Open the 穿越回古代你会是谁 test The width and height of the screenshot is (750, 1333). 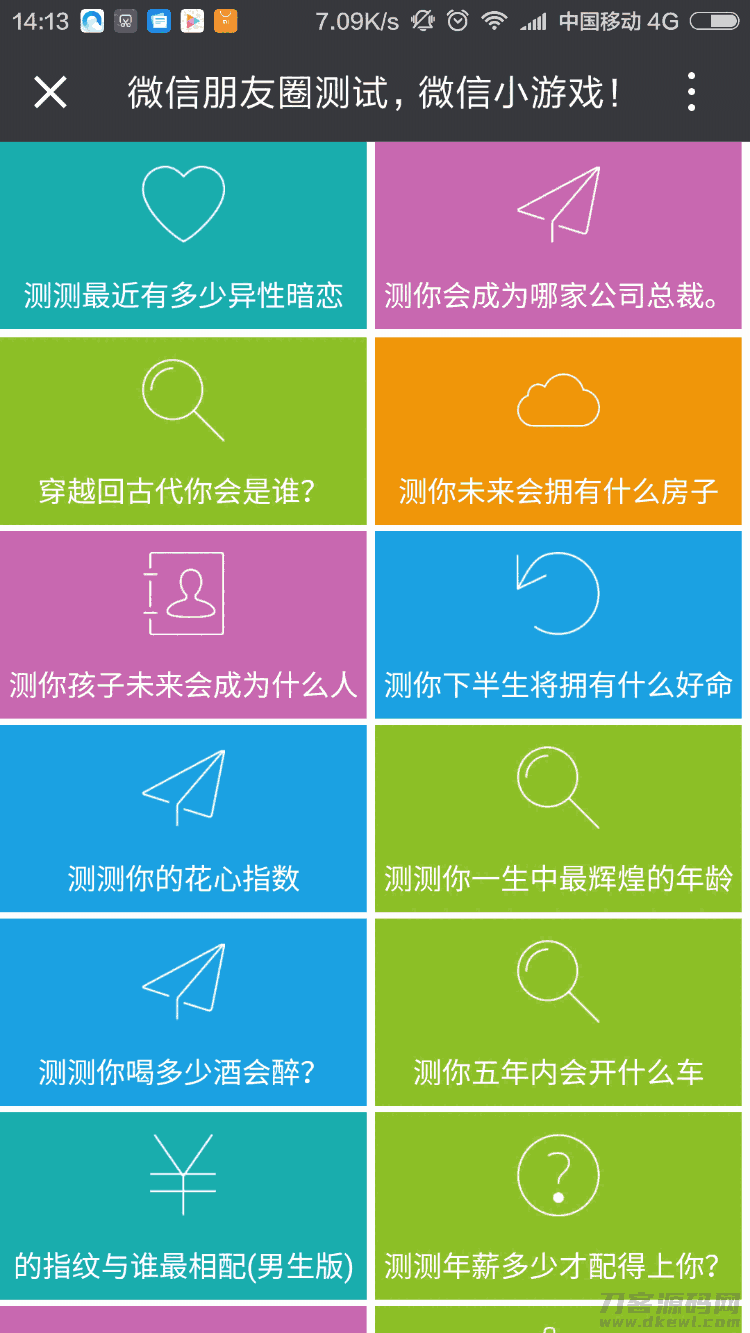(184, 430)
